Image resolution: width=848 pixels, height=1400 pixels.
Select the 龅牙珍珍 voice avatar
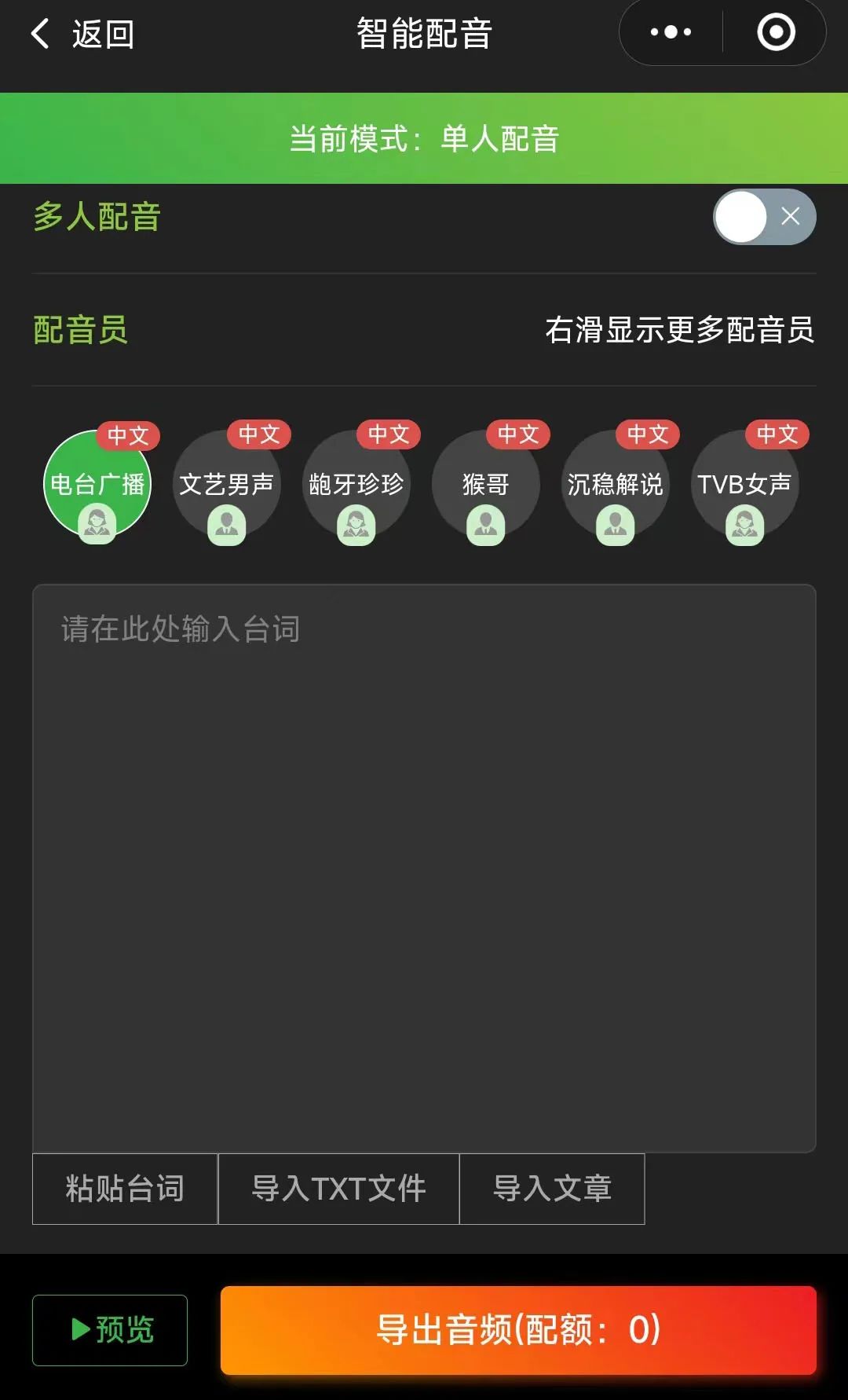[x=356, y=486]
